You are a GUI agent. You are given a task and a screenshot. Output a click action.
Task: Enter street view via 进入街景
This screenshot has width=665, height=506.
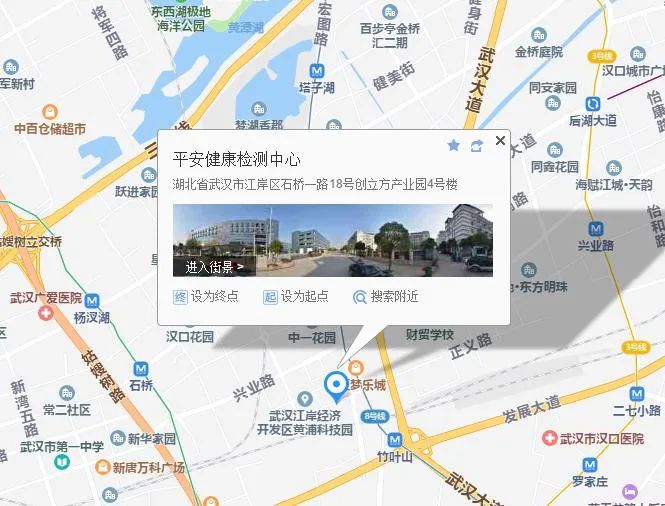[x=214, y=267]
